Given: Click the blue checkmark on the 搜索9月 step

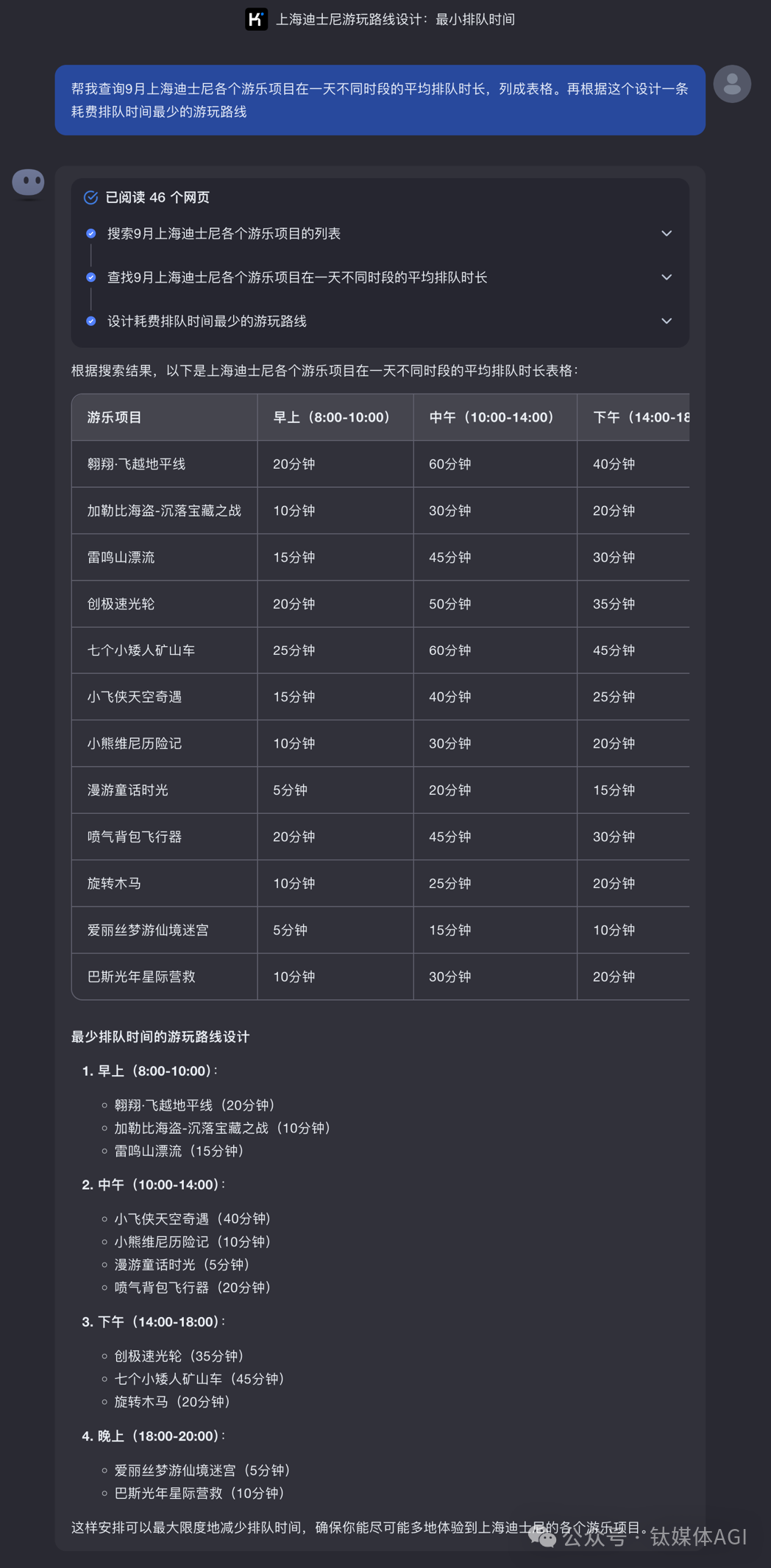Looking at the screenshot, I should [x=90, y=233].
